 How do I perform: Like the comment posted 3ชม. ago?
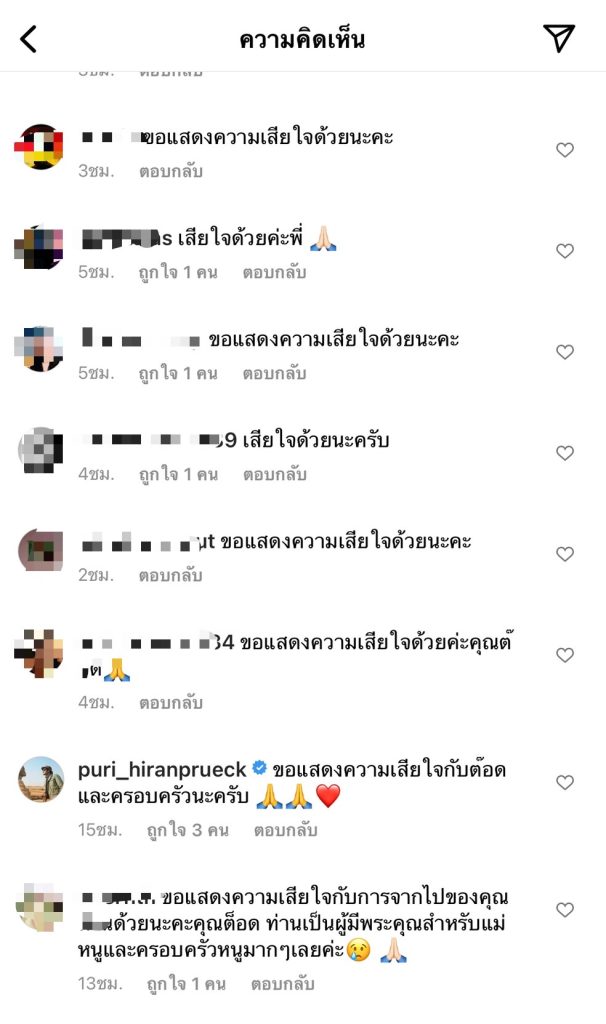tap(565, 150)
